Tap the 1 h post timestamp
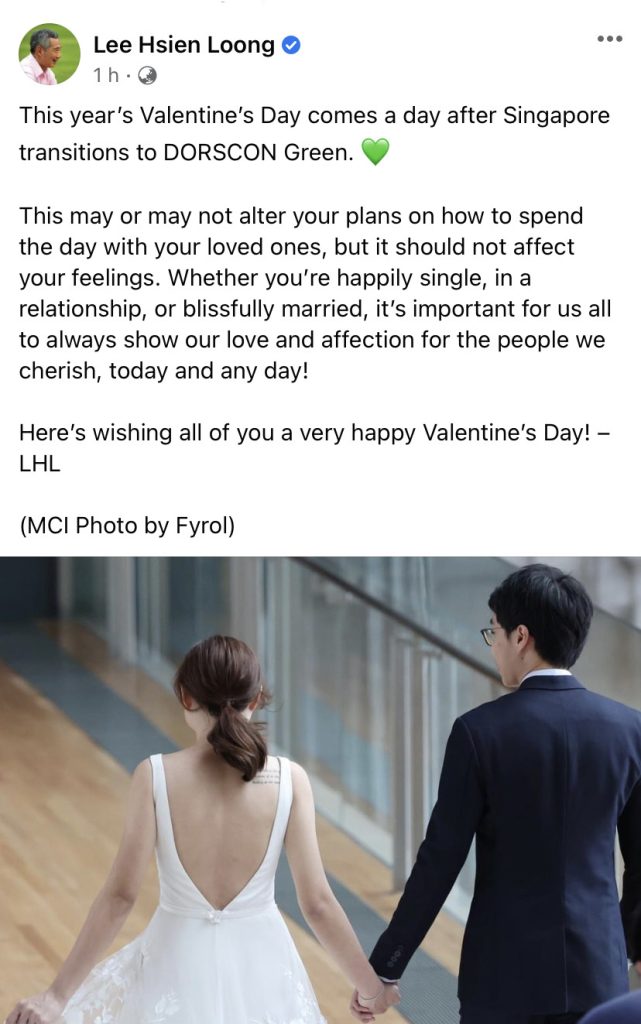Screen dimensions: 641x1024 [x=106, y=75]
